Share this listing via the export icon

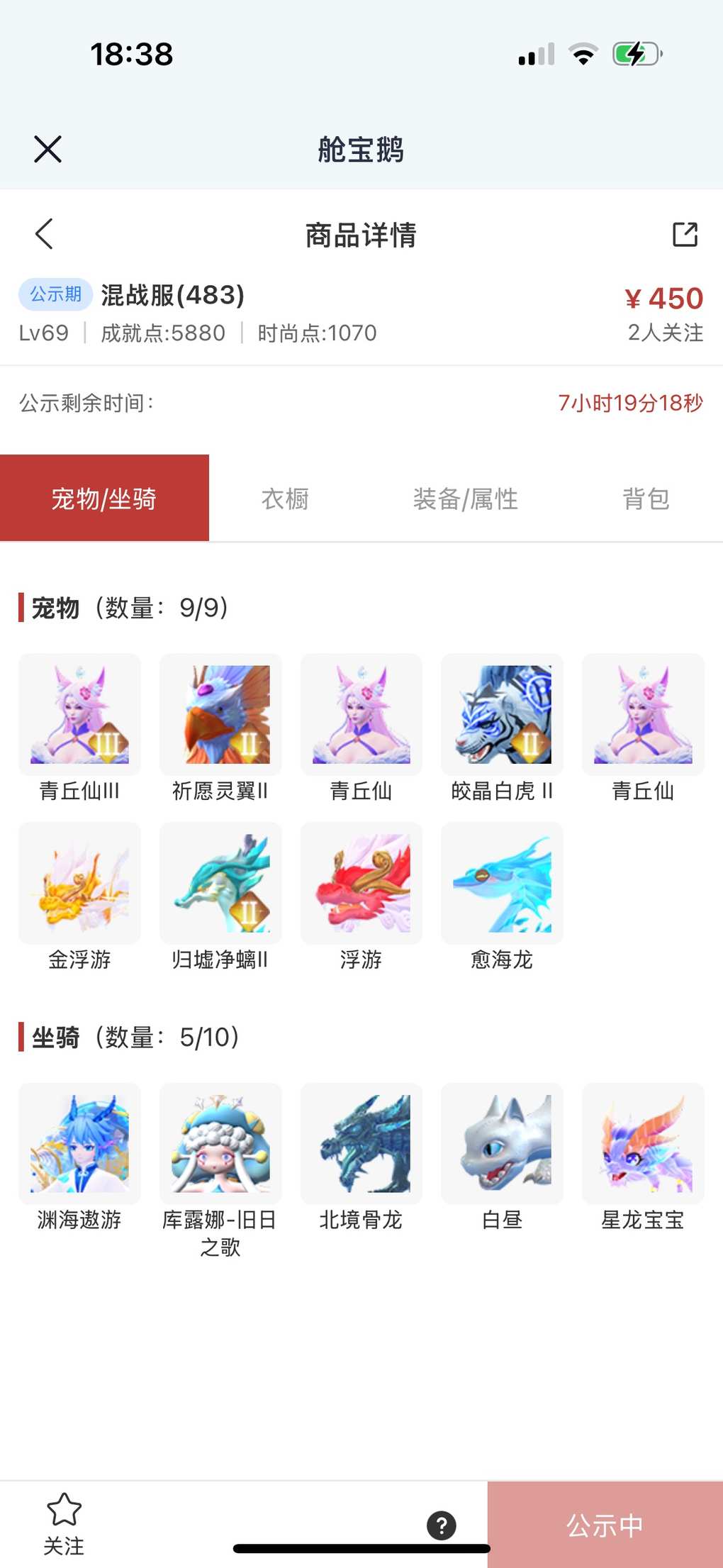click(x=685, y=234)
